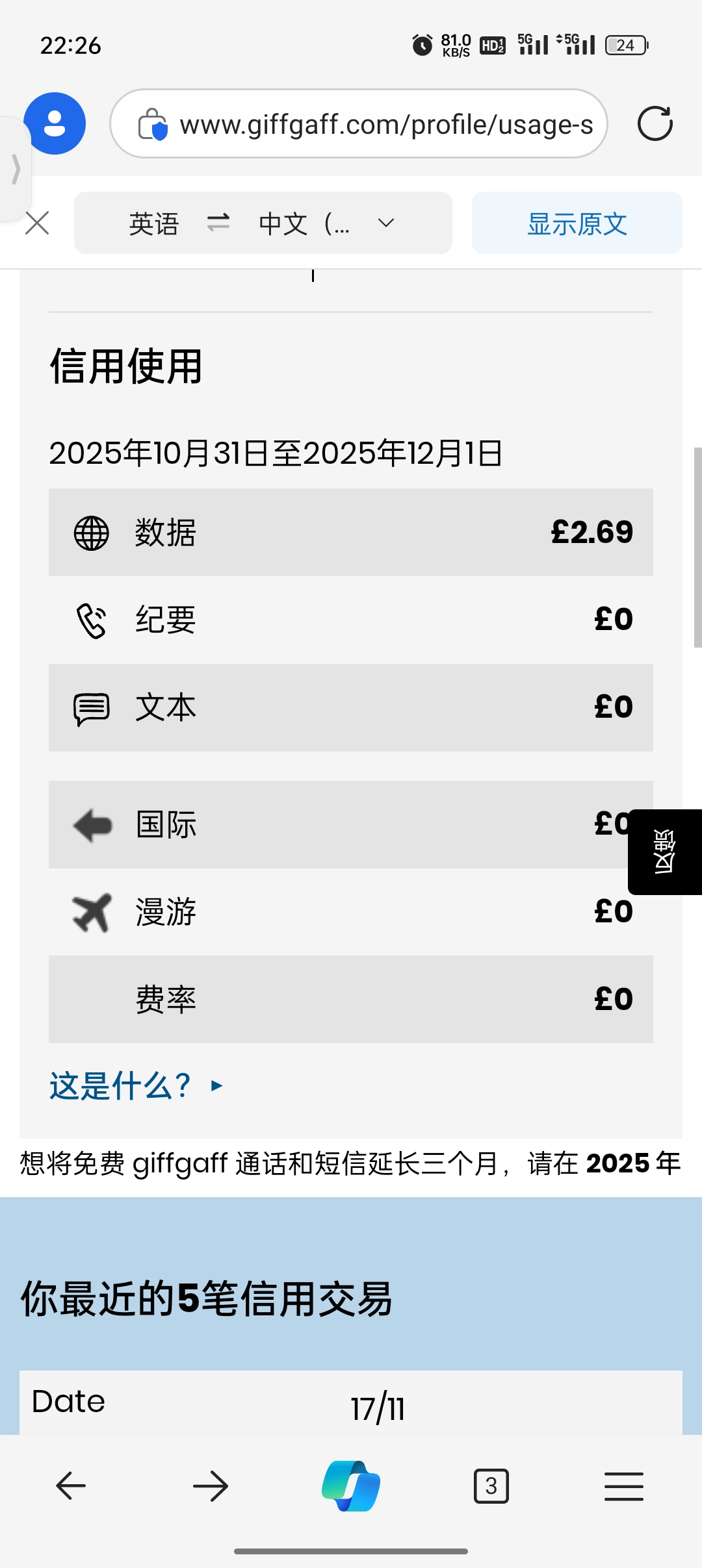The height and width of the screenshot is (1568, 702).
Task: Swap translation direction with the arrows icon
Action: click(220, 223)
